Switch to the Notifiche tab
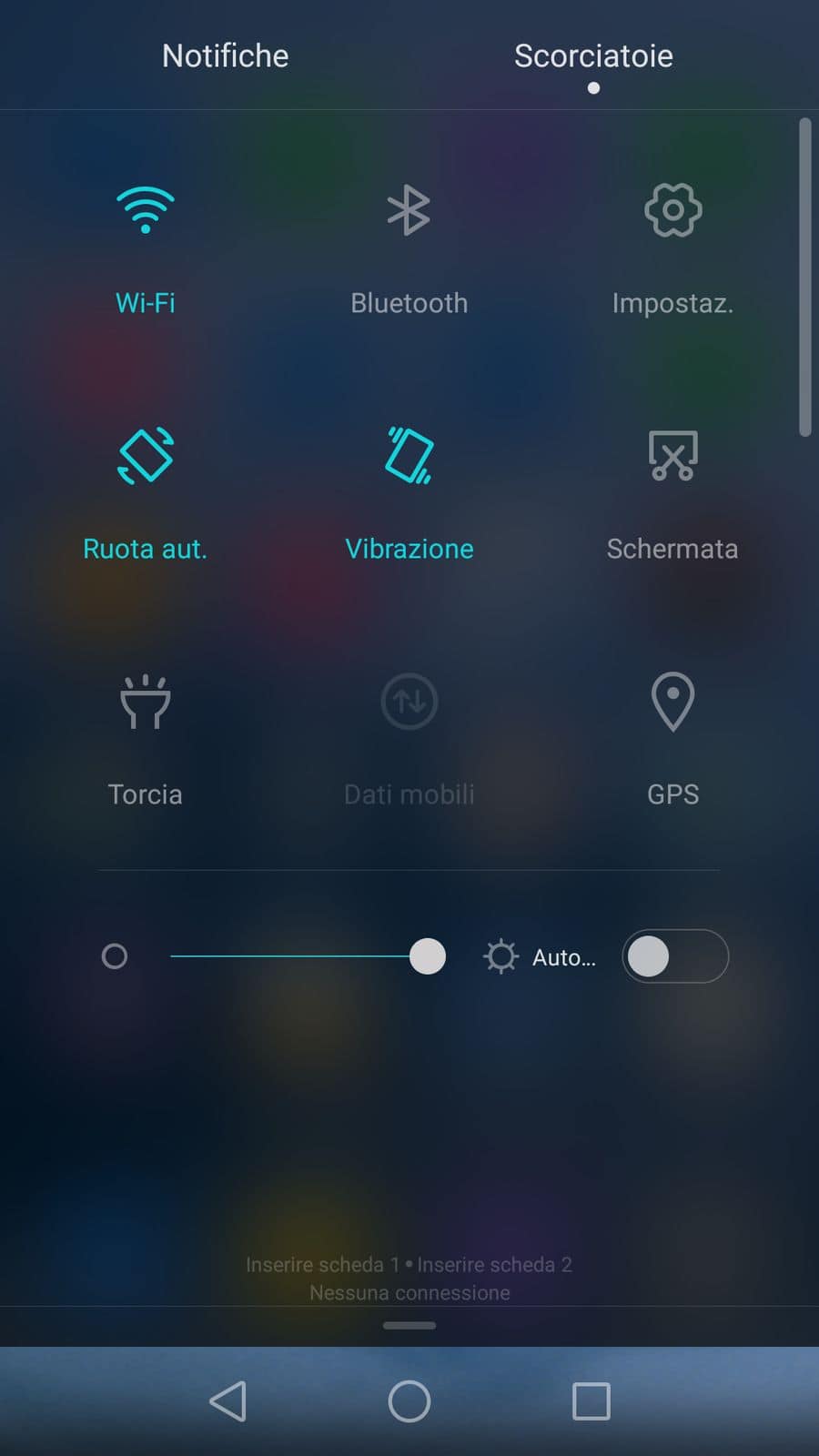This screenshot has width=819, height=1456. [x=225, y=56]
